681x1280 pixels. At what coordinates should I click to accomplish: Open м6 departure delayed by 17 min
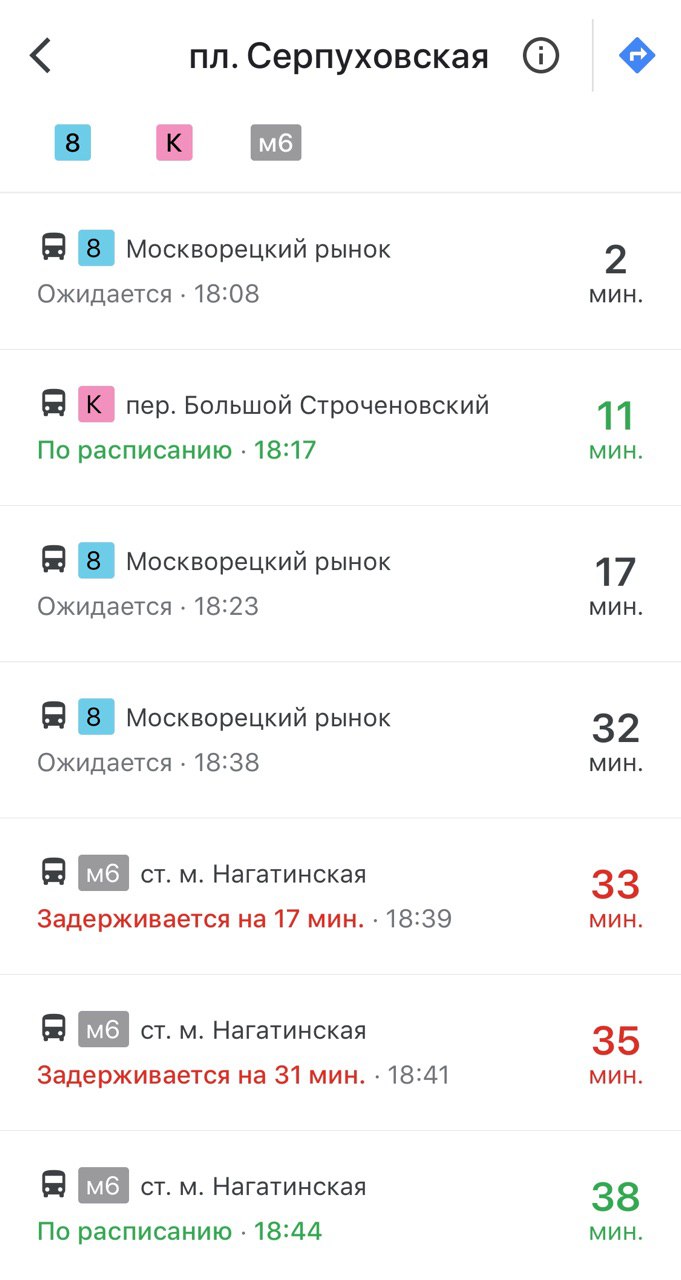click(340, 895)
